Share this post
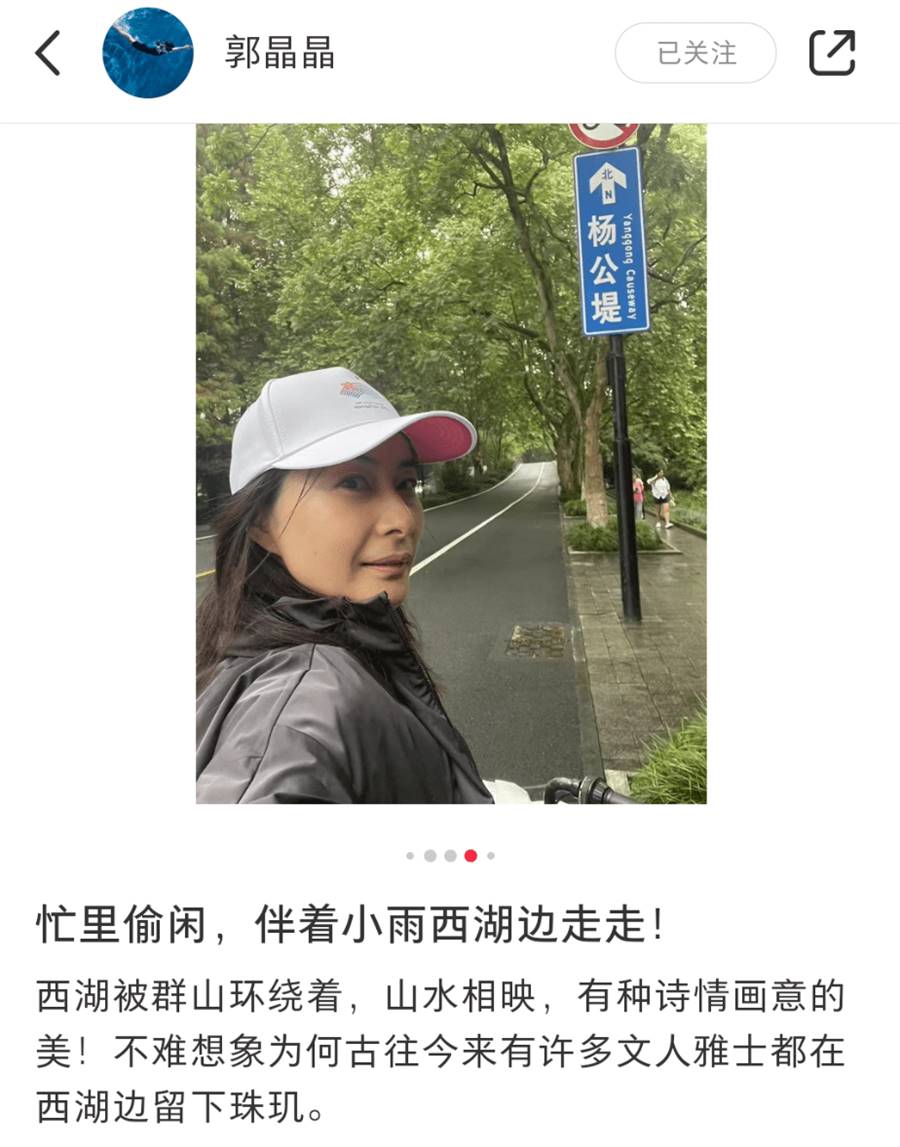This screenshot has height=1147, width=900. pyautogui.click(x=832, y=53)
